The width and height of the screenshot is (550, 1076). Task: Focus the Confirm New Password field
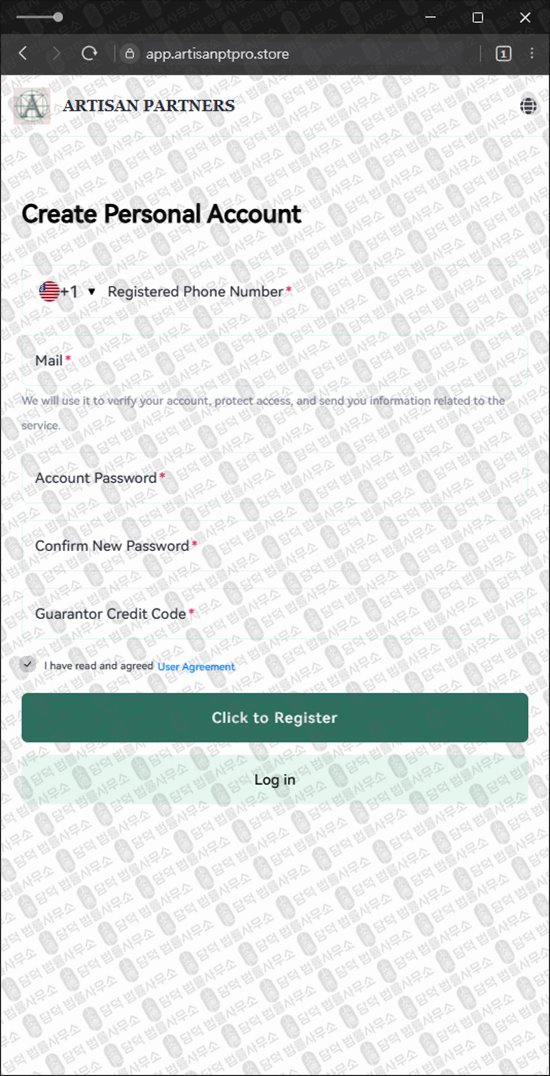point(275,546)
